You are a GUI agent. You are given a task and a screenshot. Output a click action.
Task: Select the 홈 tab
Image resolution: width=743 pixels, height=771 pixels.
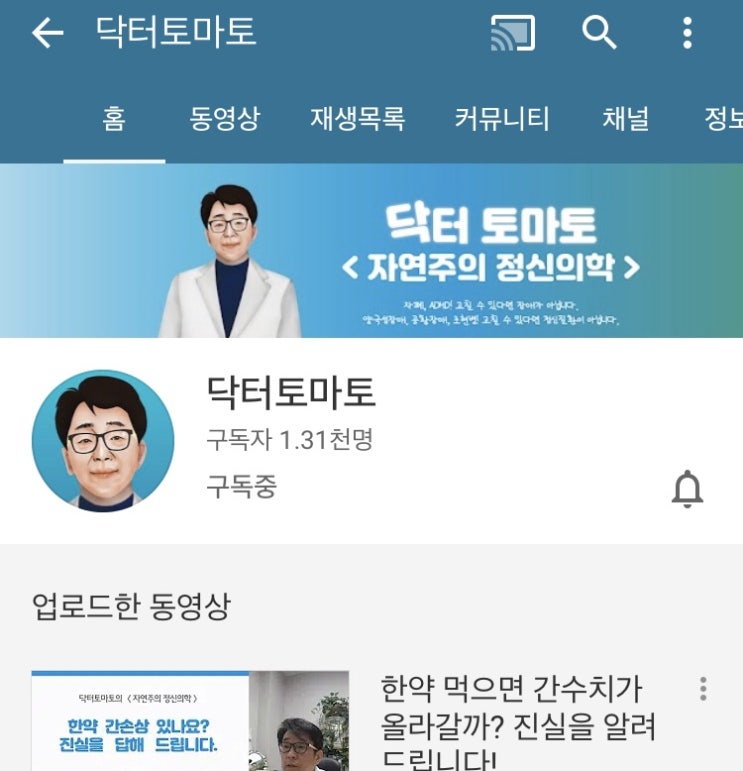tap(114, 119)
